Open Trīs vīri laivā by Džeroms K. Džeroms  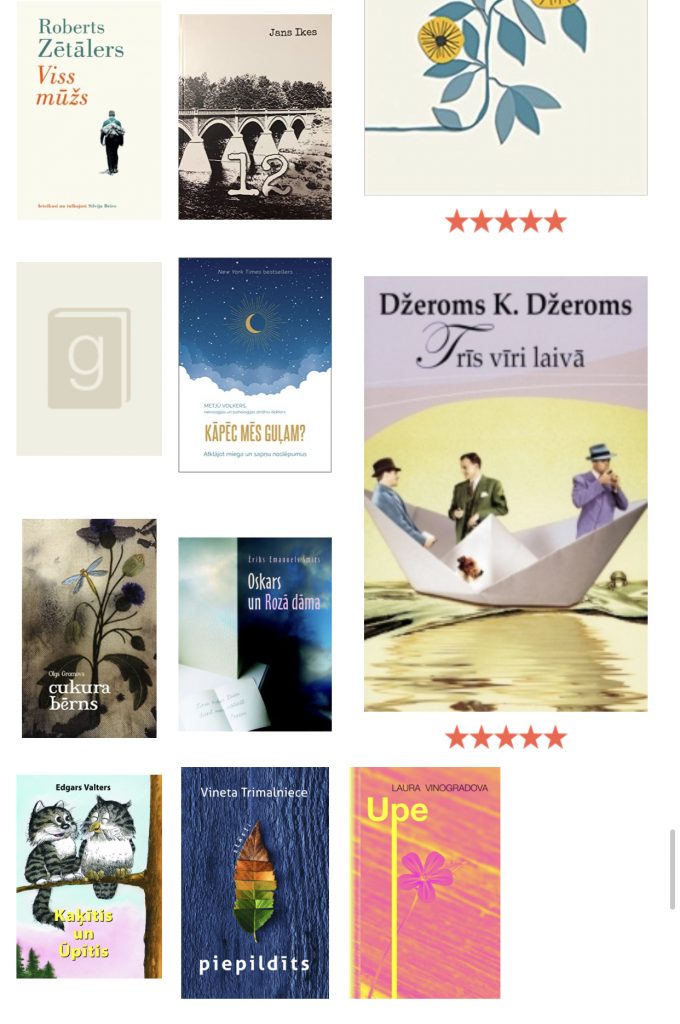click(x=505, y=493)
